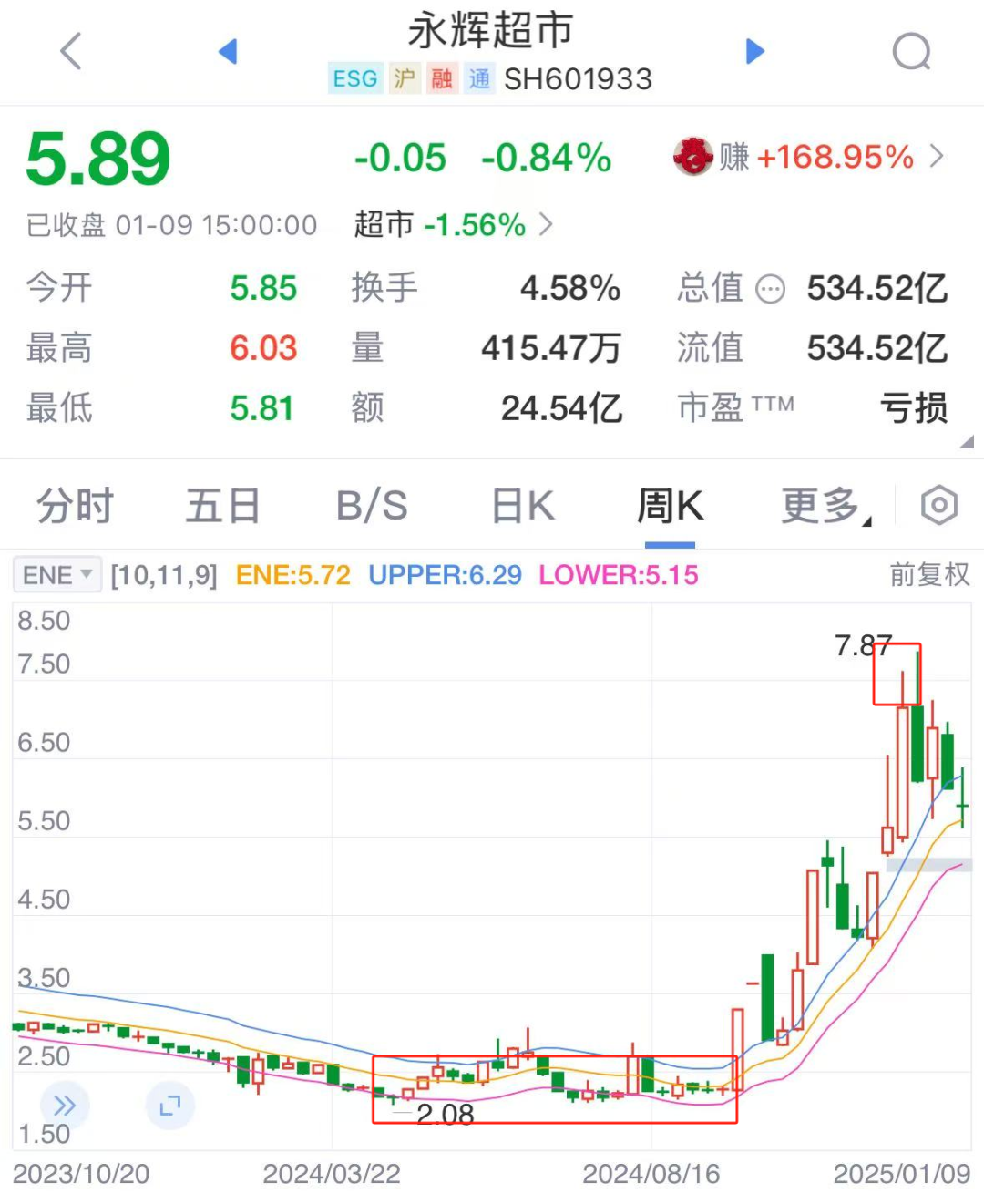Switch to the previous stock

[x=228, y=51]
